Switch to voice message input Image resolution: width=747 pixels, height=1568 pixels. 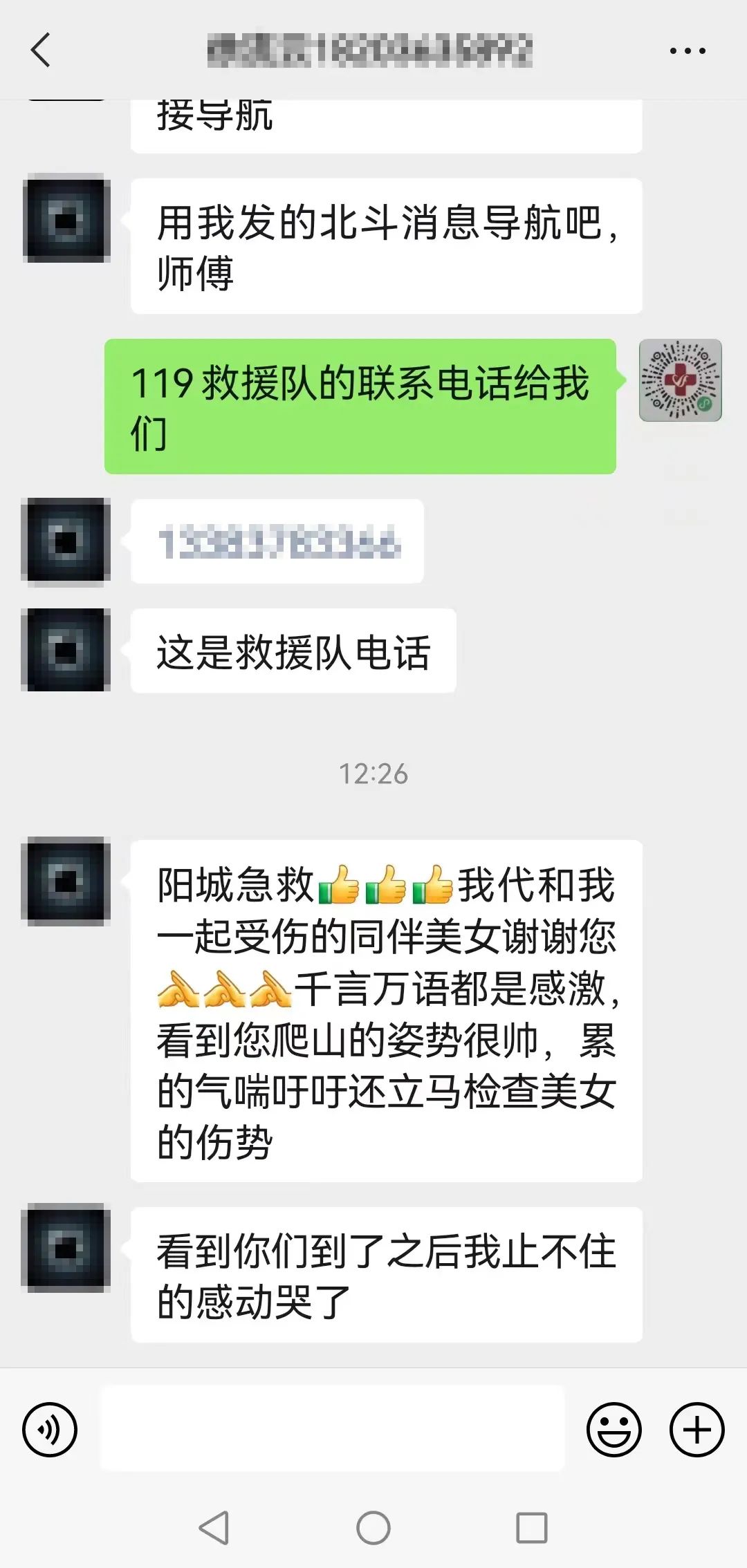(x=50, y=1429)
